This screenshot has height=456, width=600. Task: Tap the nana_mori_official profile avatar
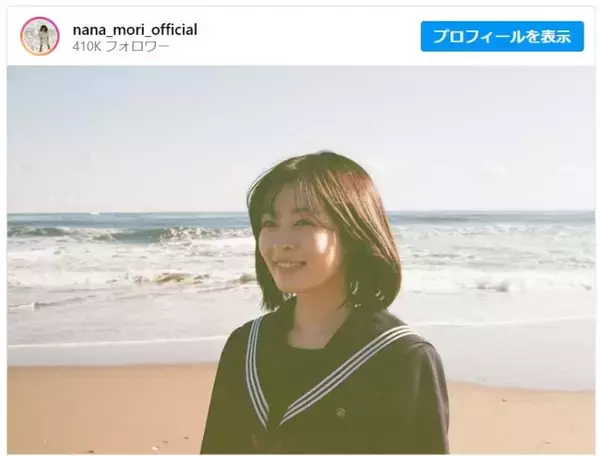point(40,36)
